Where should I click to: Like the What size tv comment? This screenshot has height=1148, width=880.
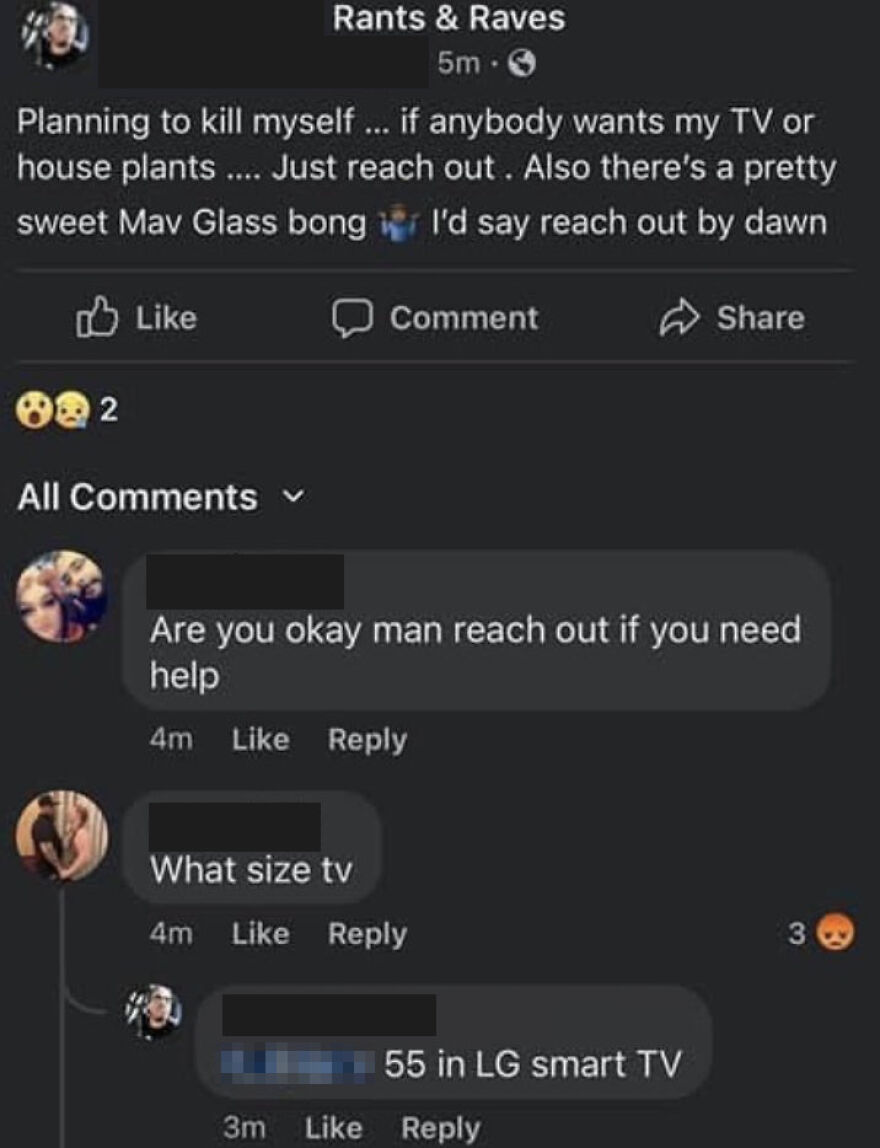tap(262, 933)
